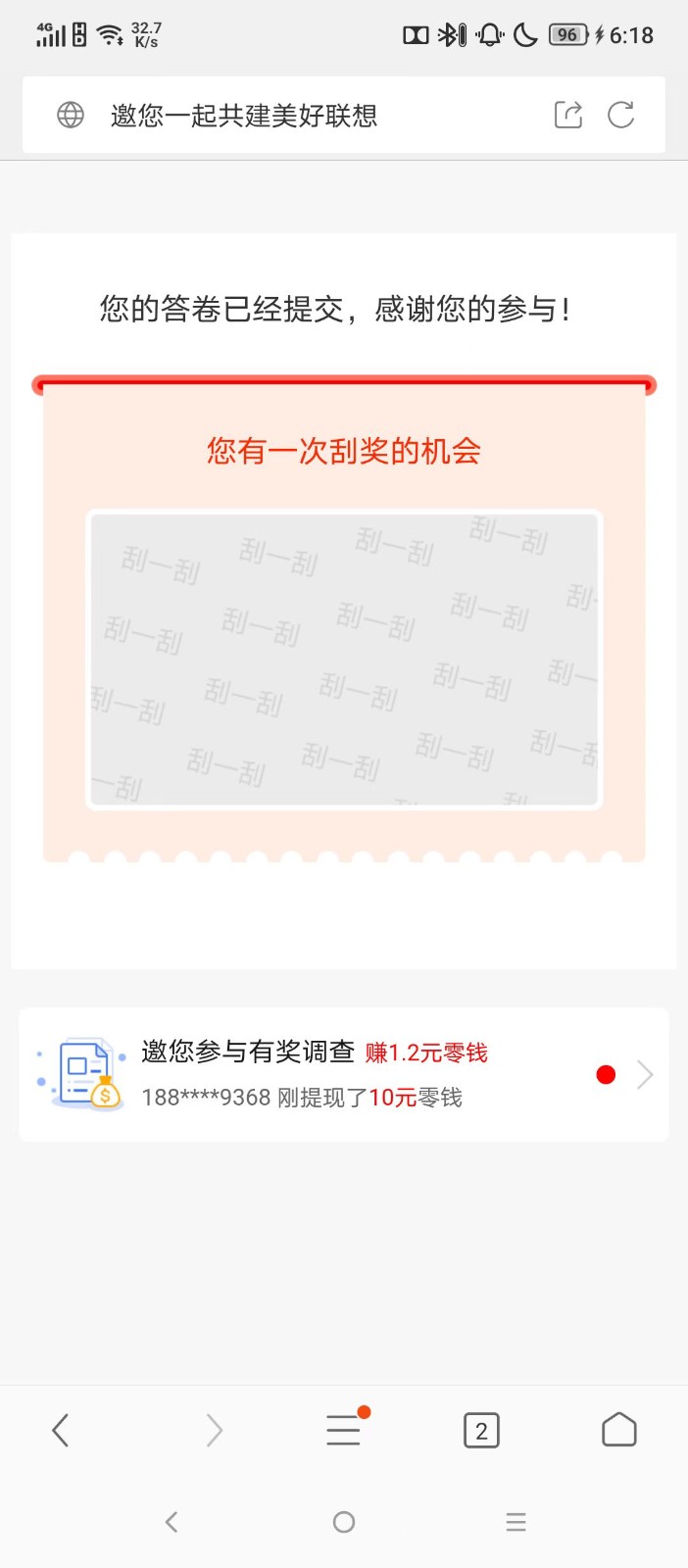Share this page via share icon

[x=568, y=115]
